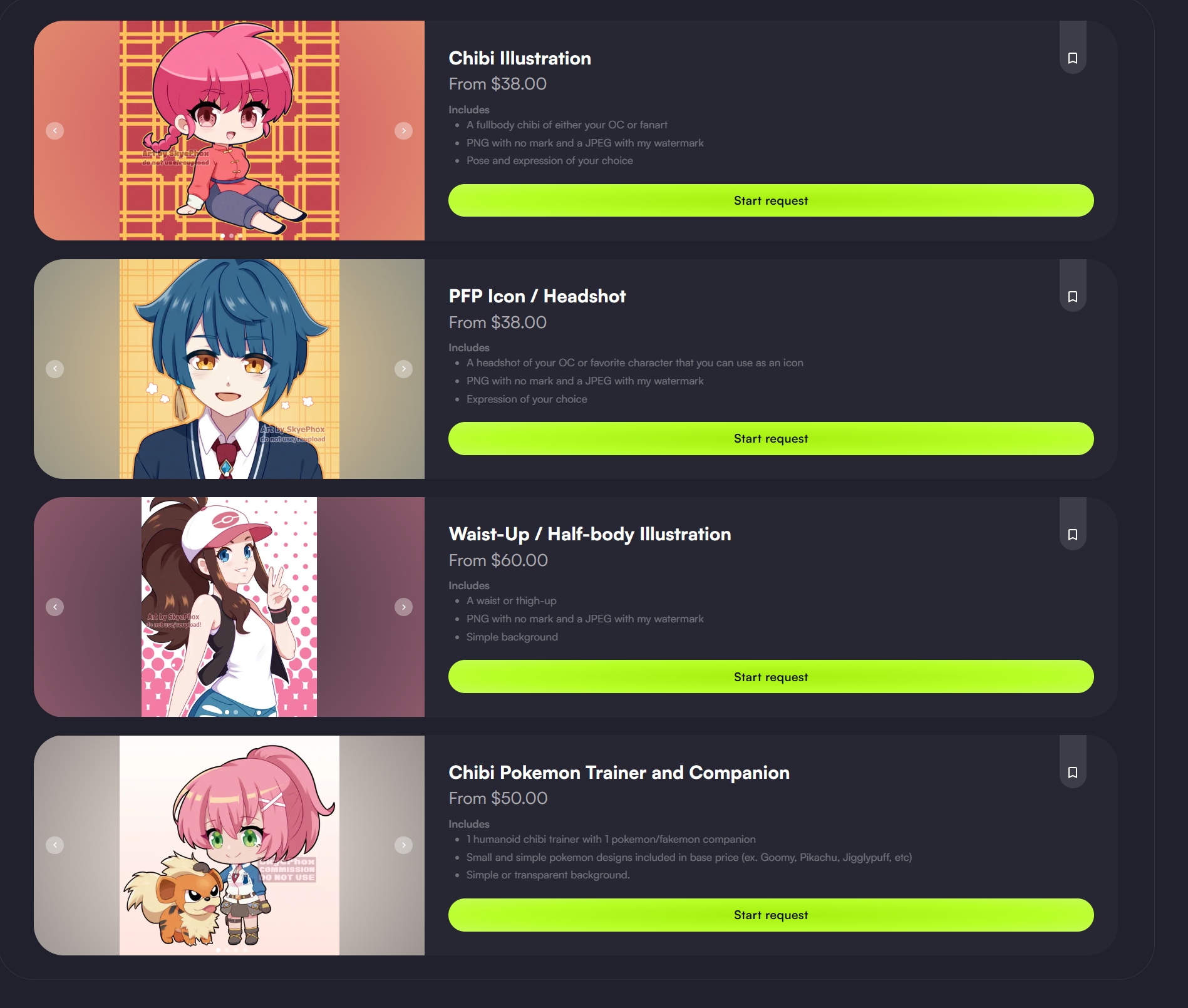1188x1008 pixels.
Task: Show previous image for Chibi Pokemon Trainer card
Action: click(x=55, y=845)
